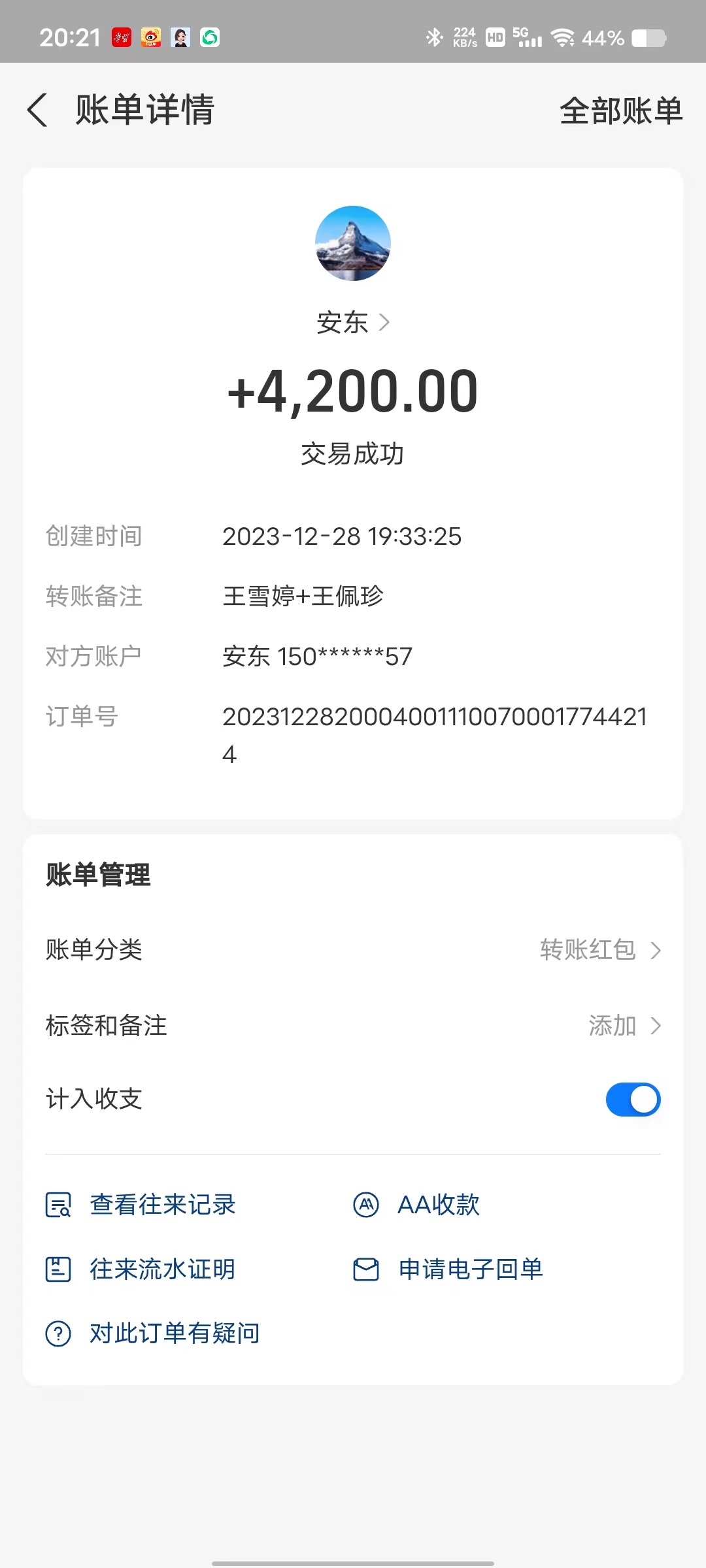
Task: Turn off counting this transaction in income/expense
Action: tap(631, 1099)
